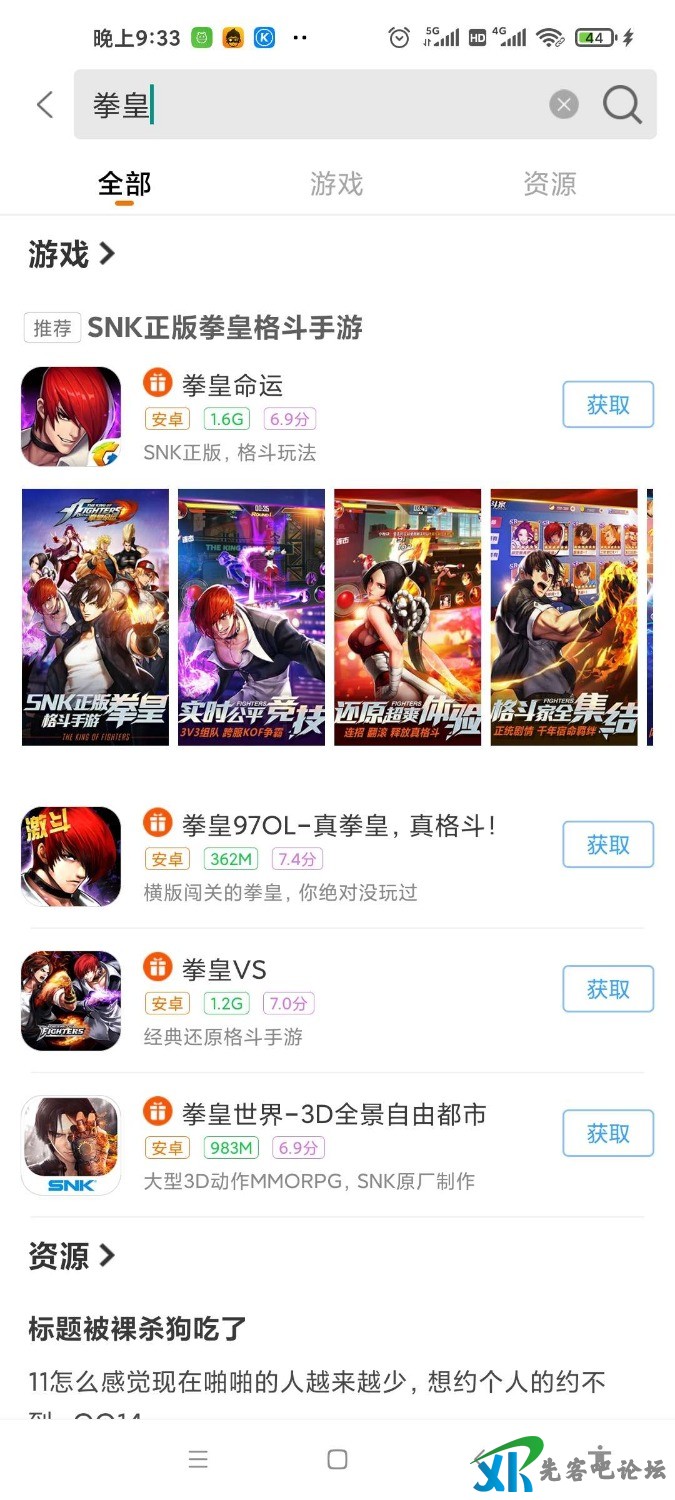Viewport: 675px width, 1500px height.
Task: Get 拳皇VS with the 获取 button
Action: tap(608, 989)
